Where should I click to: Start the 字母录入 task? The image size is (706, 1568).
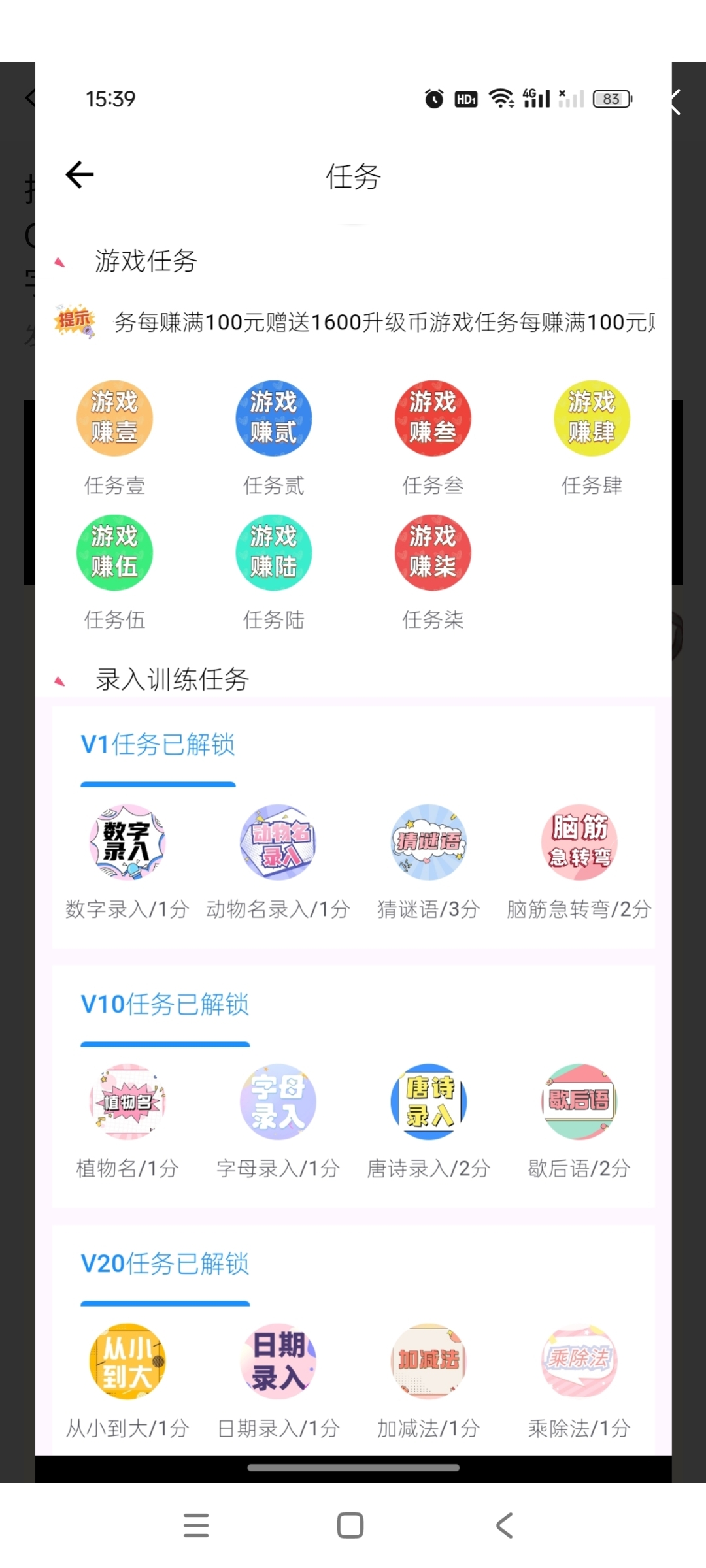pos(277,1102)
